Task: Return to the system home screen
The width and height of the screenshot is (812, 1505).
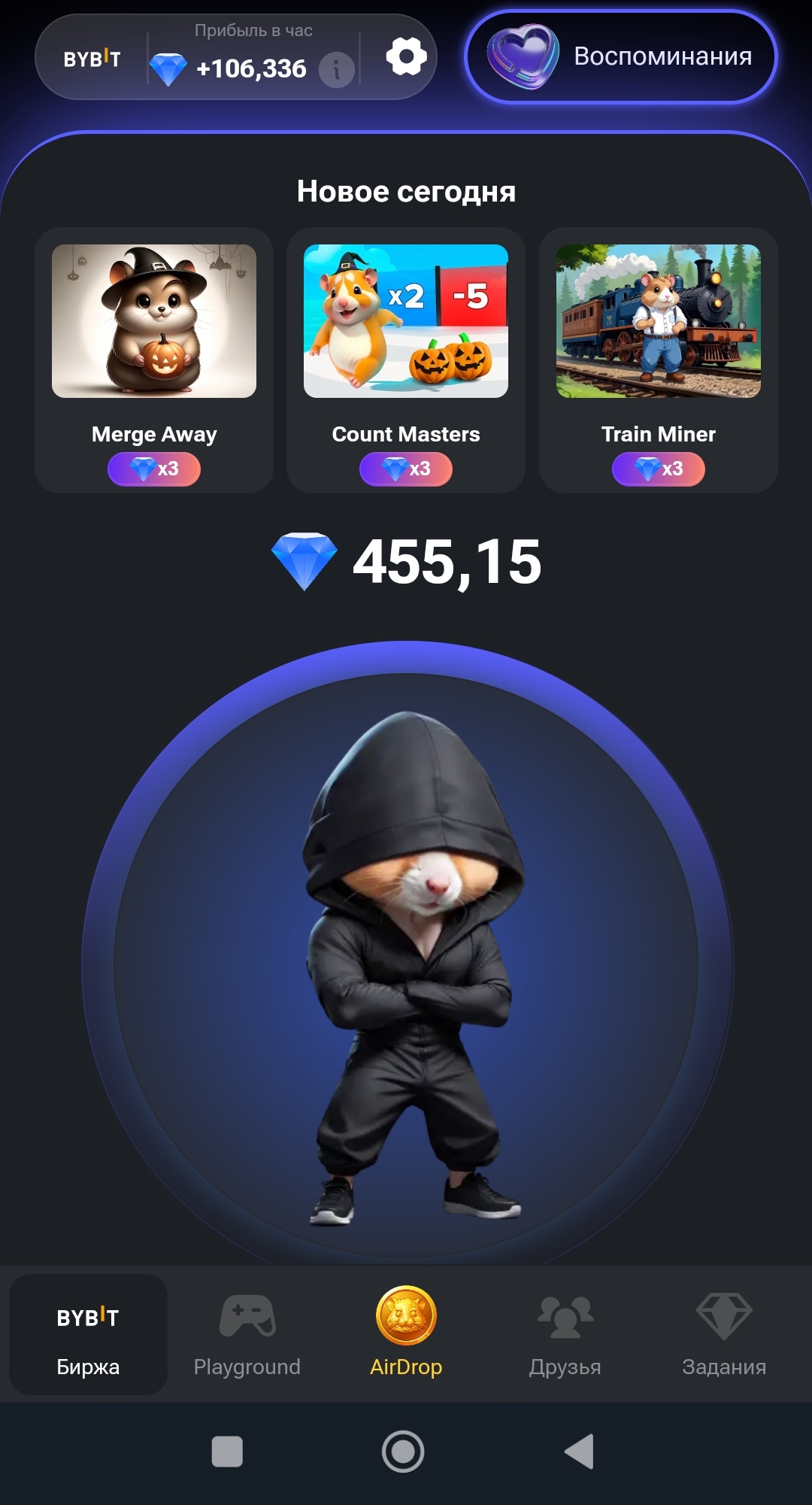Action: click(403, 1452)
